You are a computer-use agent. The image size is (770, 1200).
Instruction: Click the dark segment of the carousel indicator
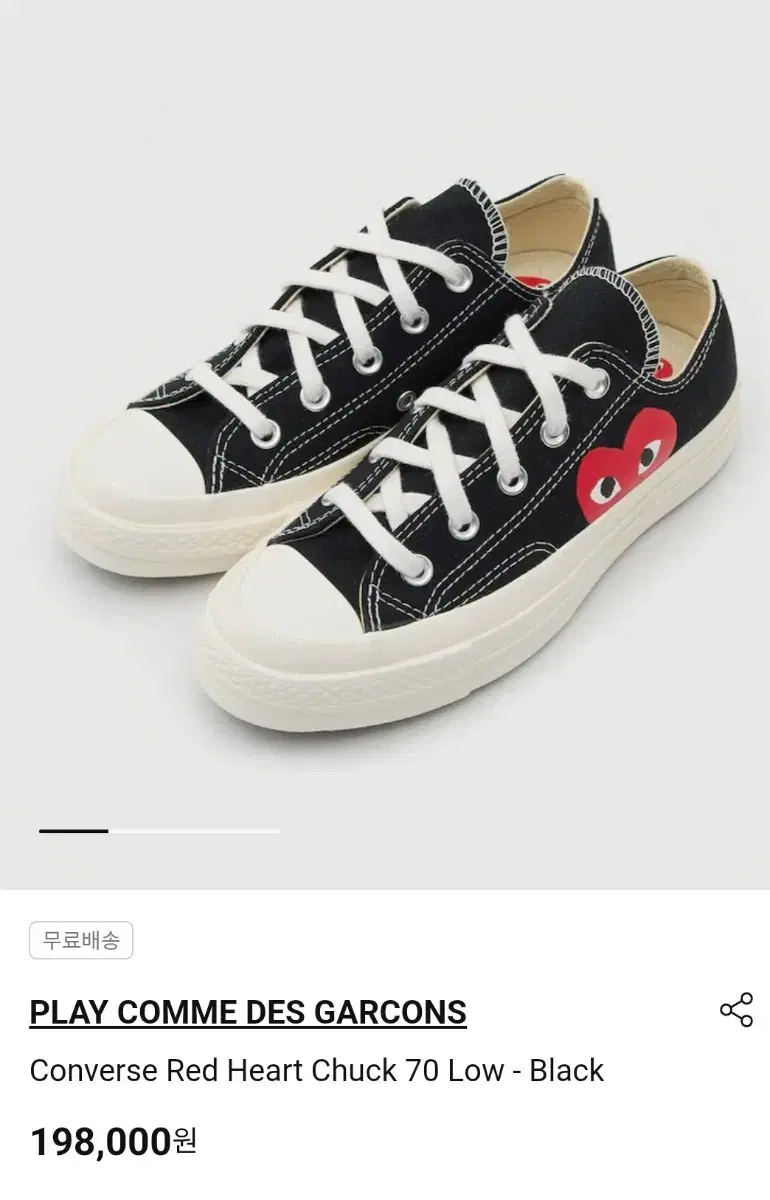75,831
